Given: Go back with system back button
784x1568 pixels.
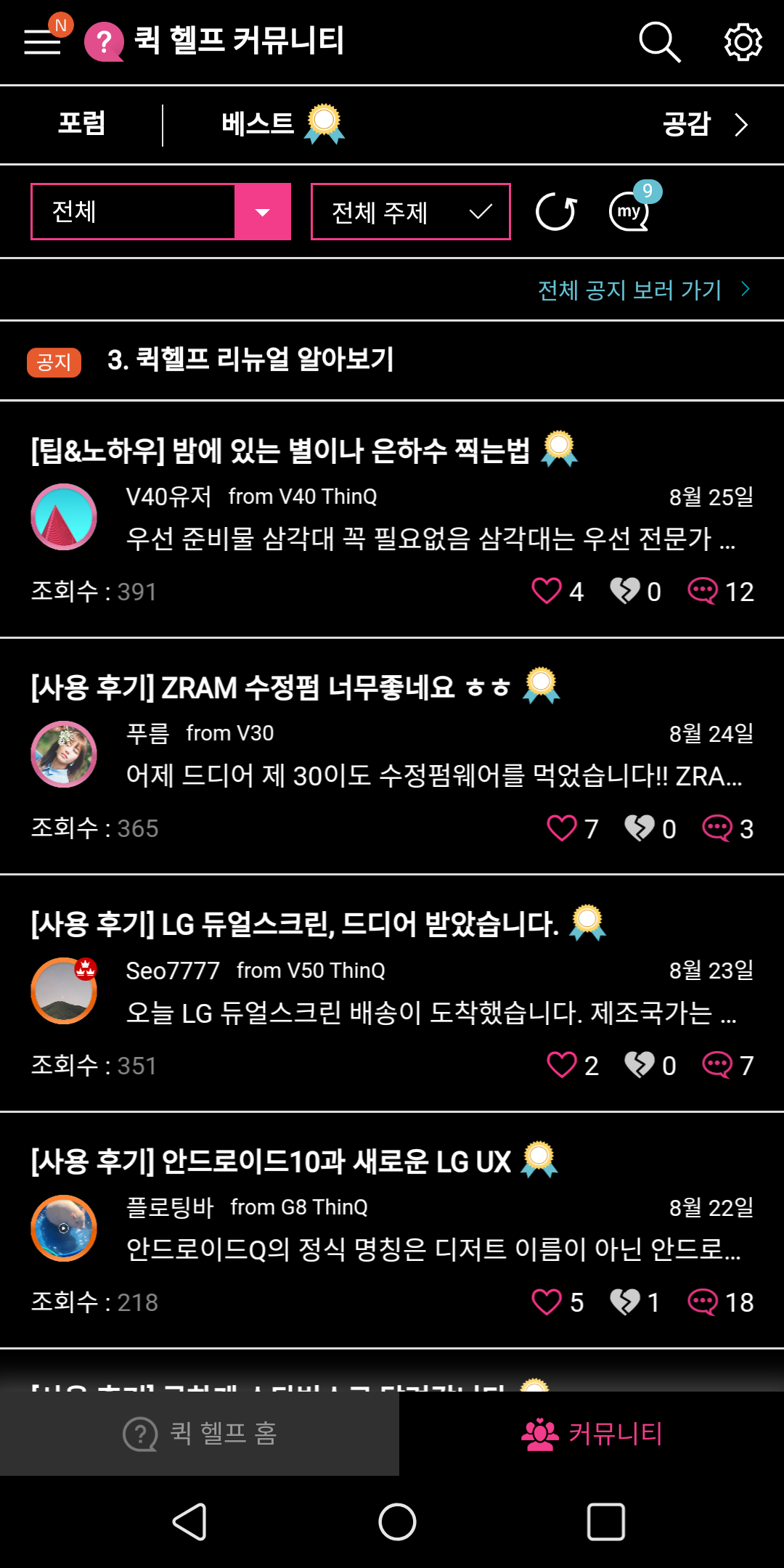Looking at the screenshot, I should pyautogui.click(x=190, y=1522).
